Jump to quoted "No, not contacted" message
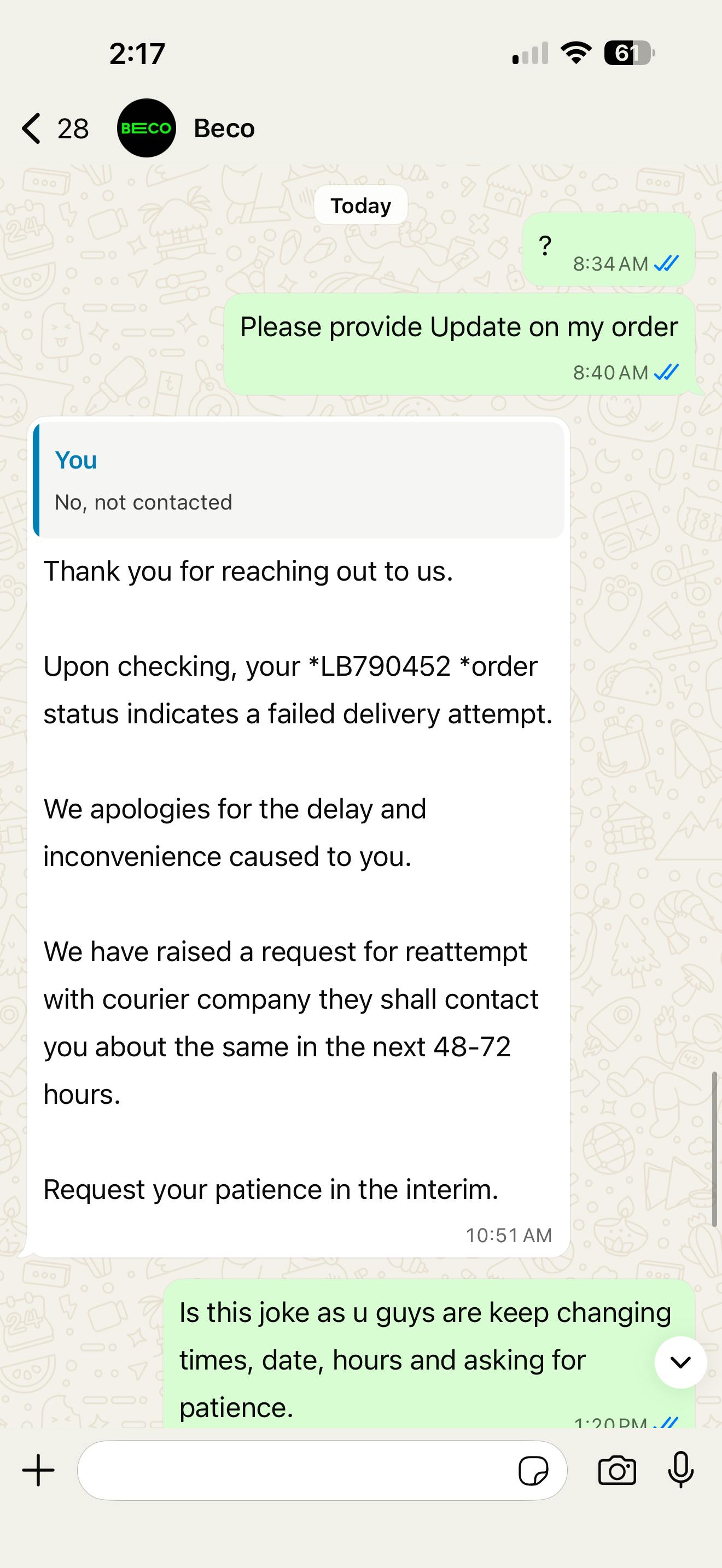Image resolution: width=722 pixels, height=1568 pixels. tap(298, 480)
